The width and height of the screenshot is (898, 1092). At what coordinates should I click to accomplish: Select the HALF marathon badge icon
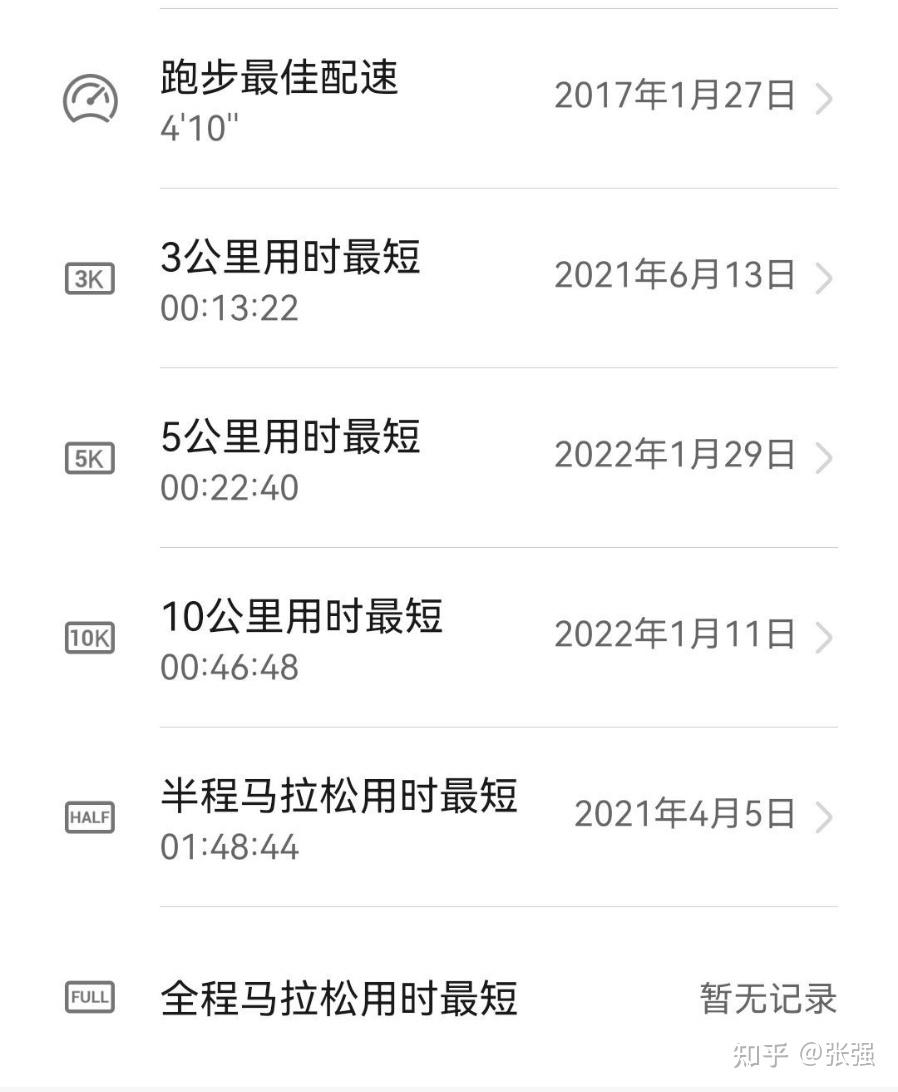pyautogui.click(x=89, y=817)
